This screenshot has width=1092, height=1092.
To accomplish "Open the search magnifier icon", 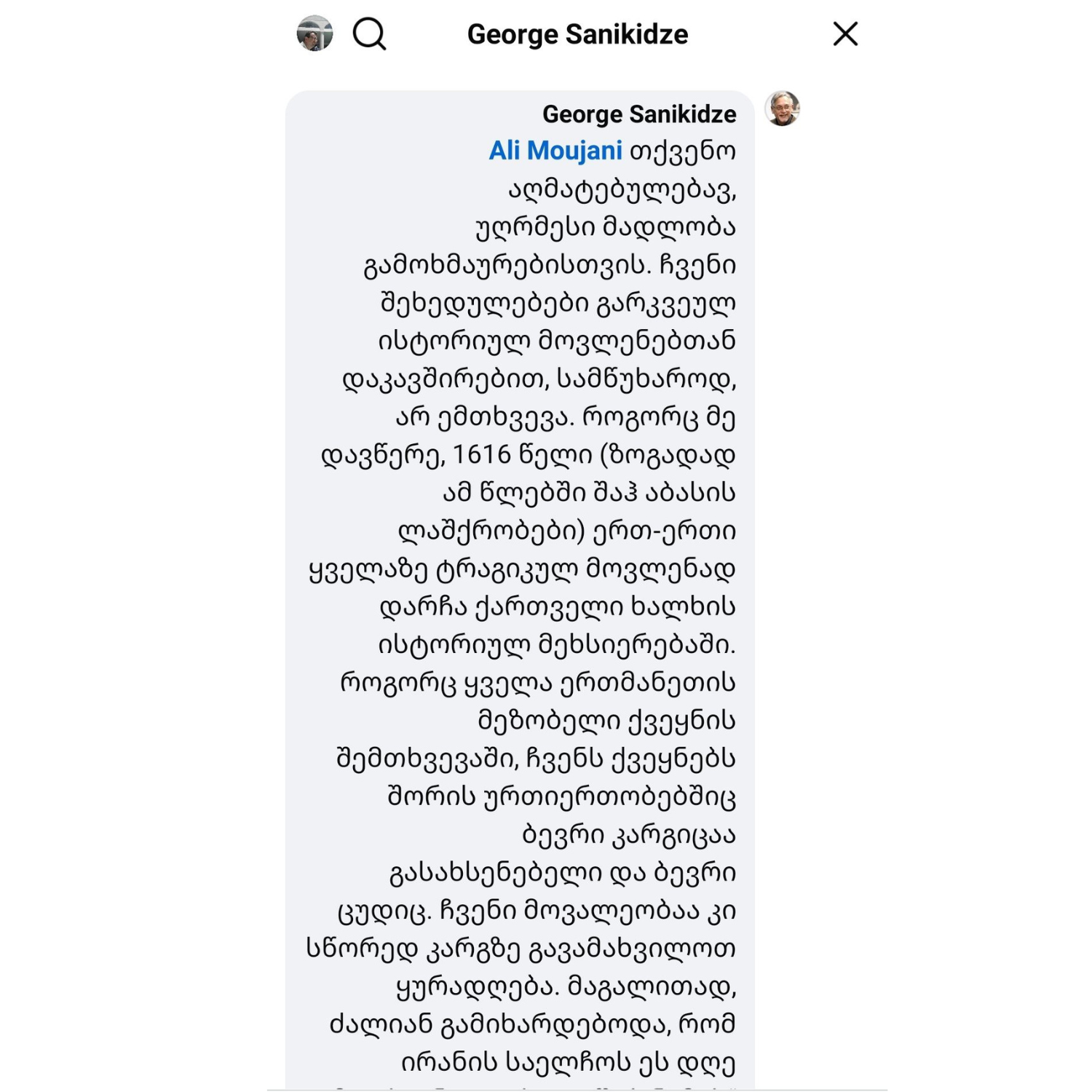I will (x=369, y=34).
